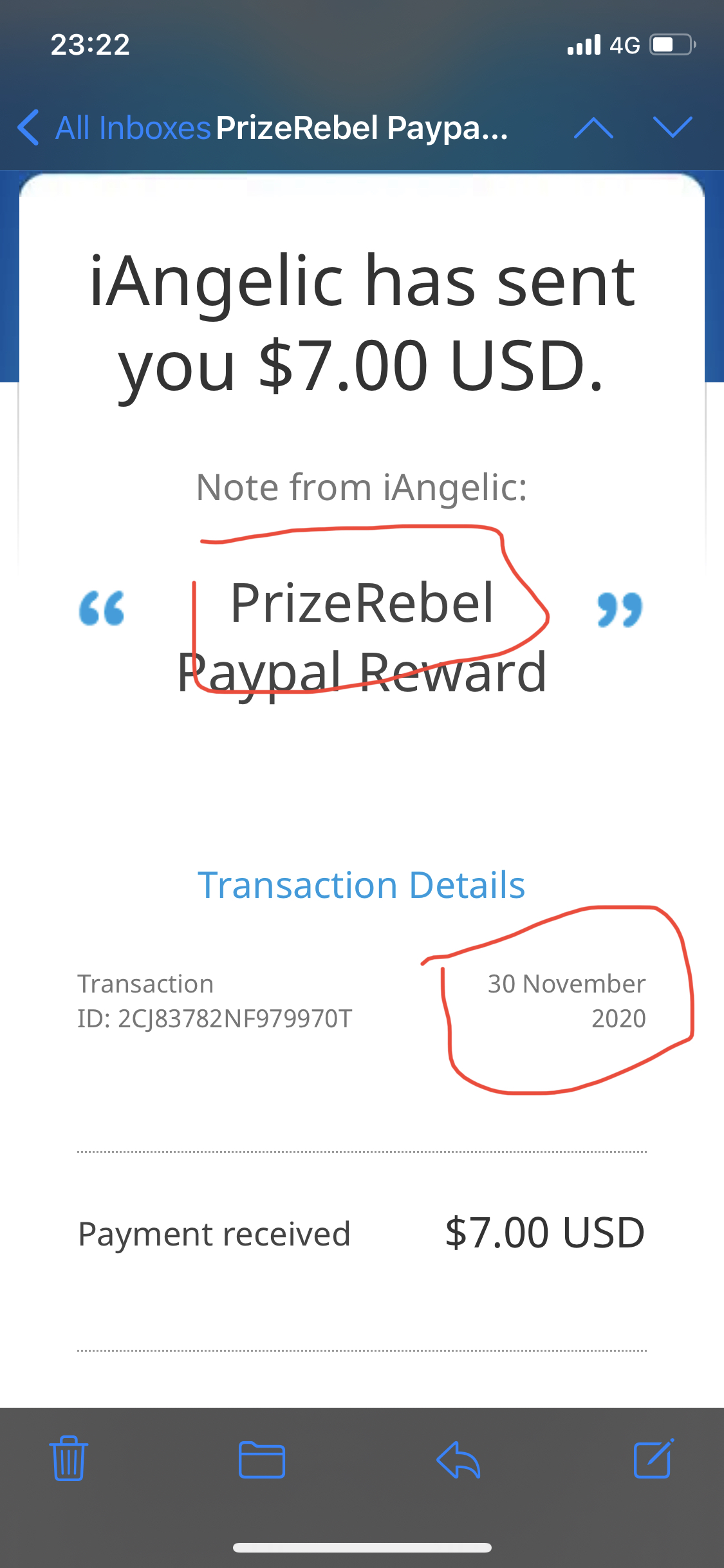Move this email to a folder
The image size is (724, 1568).
click(262, 1459)
